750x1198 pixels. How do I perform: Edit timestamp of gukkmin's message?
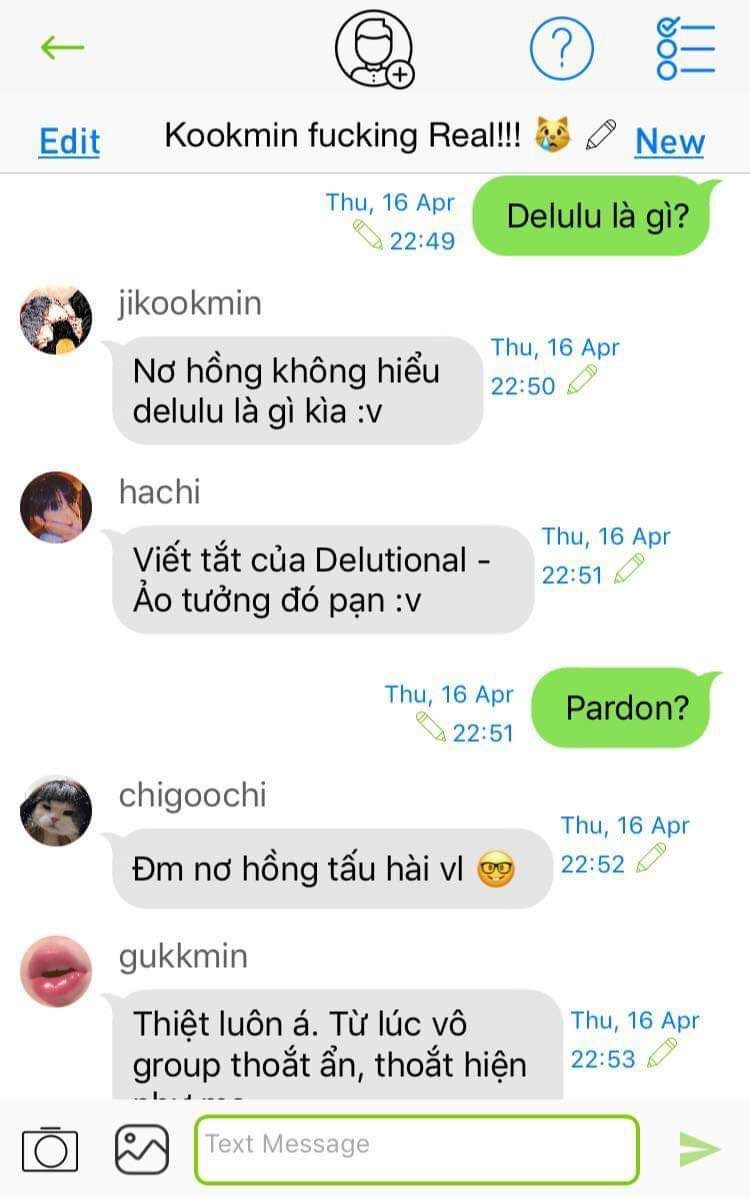click(x=662, y=1053)
